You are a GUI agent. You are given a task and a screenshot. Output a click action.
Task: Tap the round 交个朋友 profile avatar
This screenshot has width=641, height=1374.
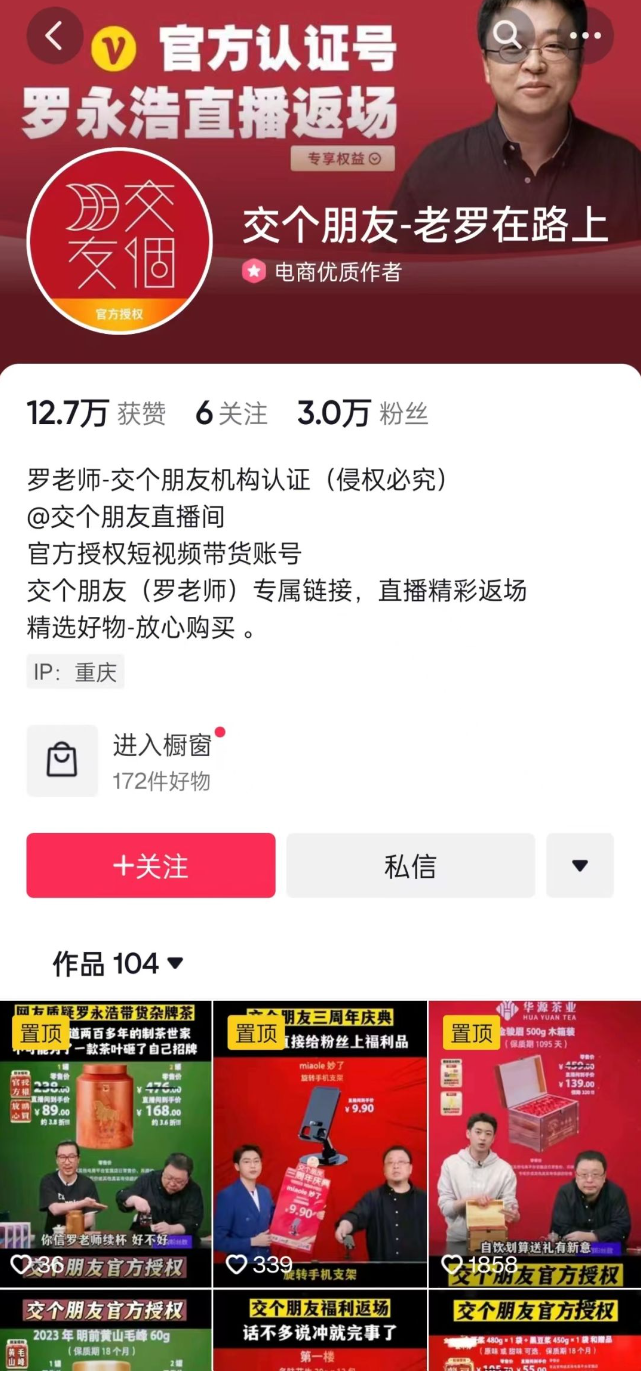120,241
